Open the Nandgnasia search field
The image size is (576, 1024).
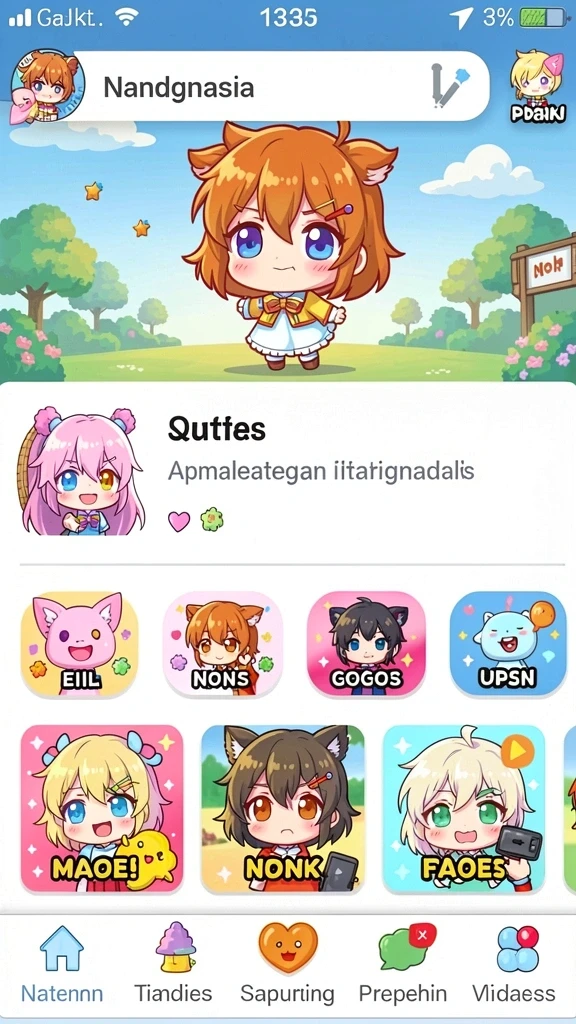click(x=281, y=87)
